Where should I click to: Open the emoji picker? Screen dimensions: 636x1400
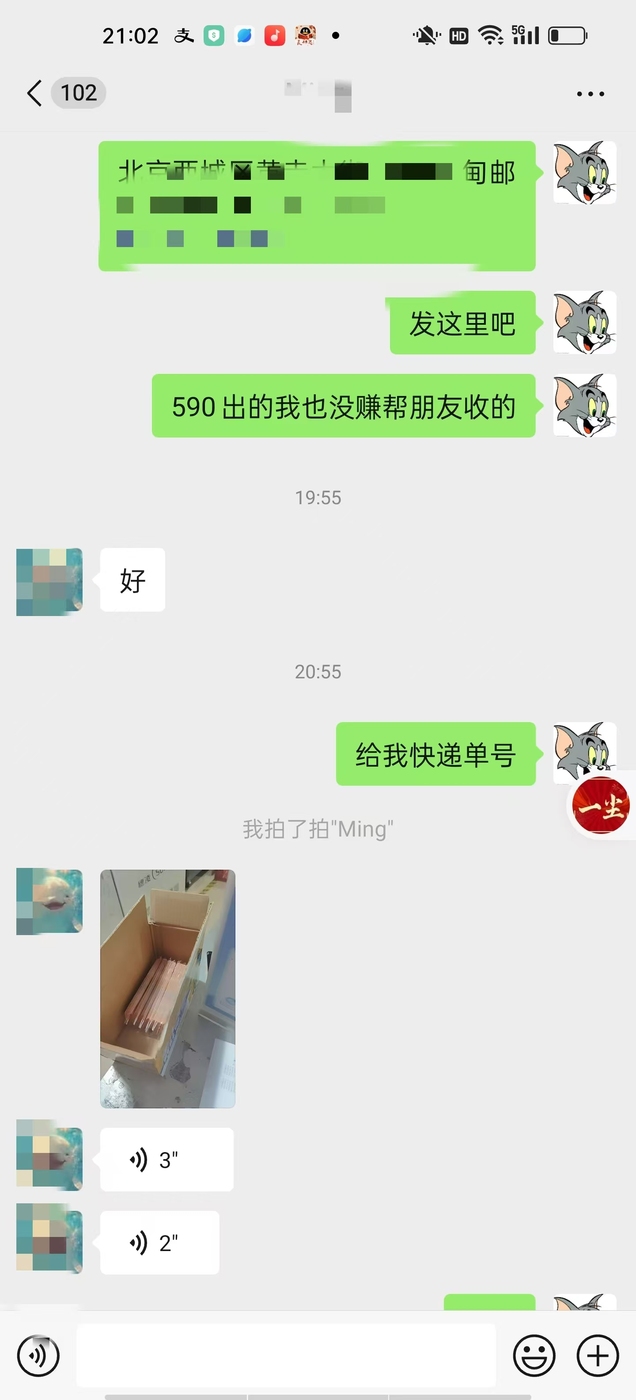[x=534, y=1356]
